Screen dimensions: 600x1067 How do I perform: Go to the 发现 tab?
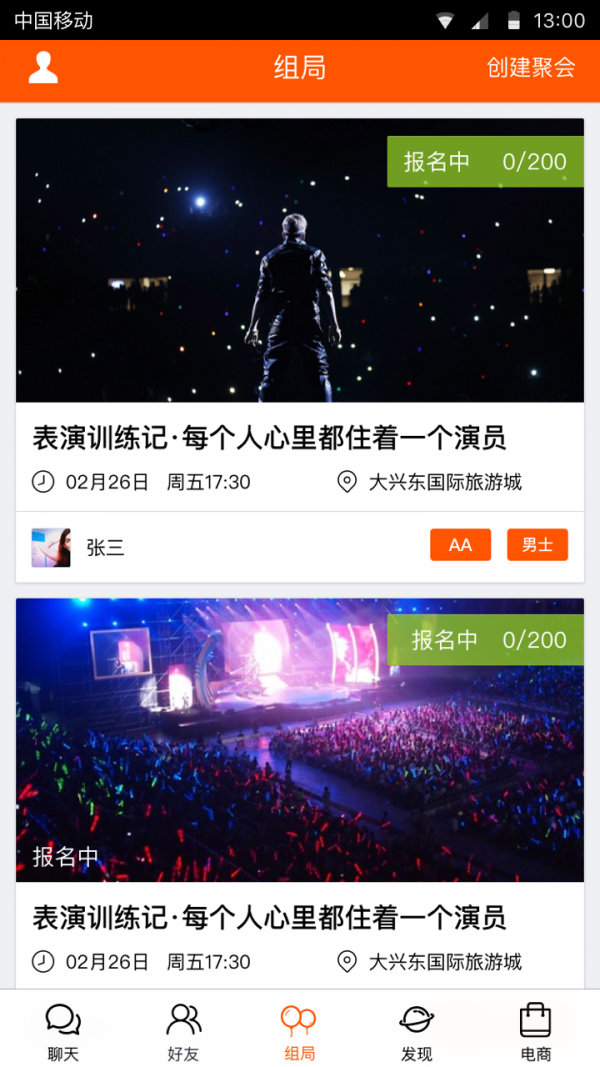[x=416, y=1032]
